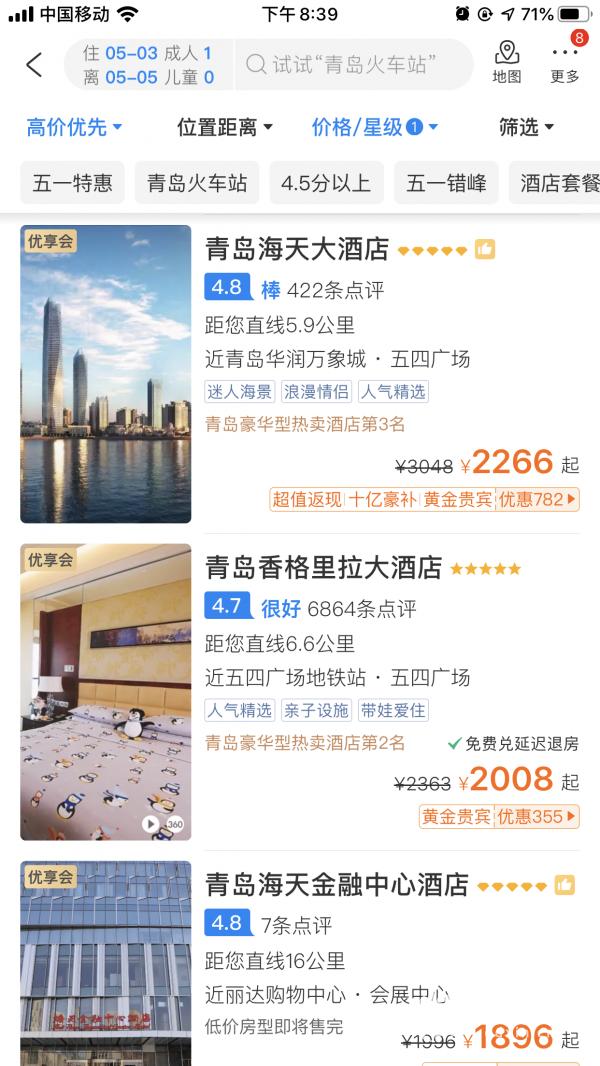
Task: View the 优惠355 discount details
Action: coord(538,816)
